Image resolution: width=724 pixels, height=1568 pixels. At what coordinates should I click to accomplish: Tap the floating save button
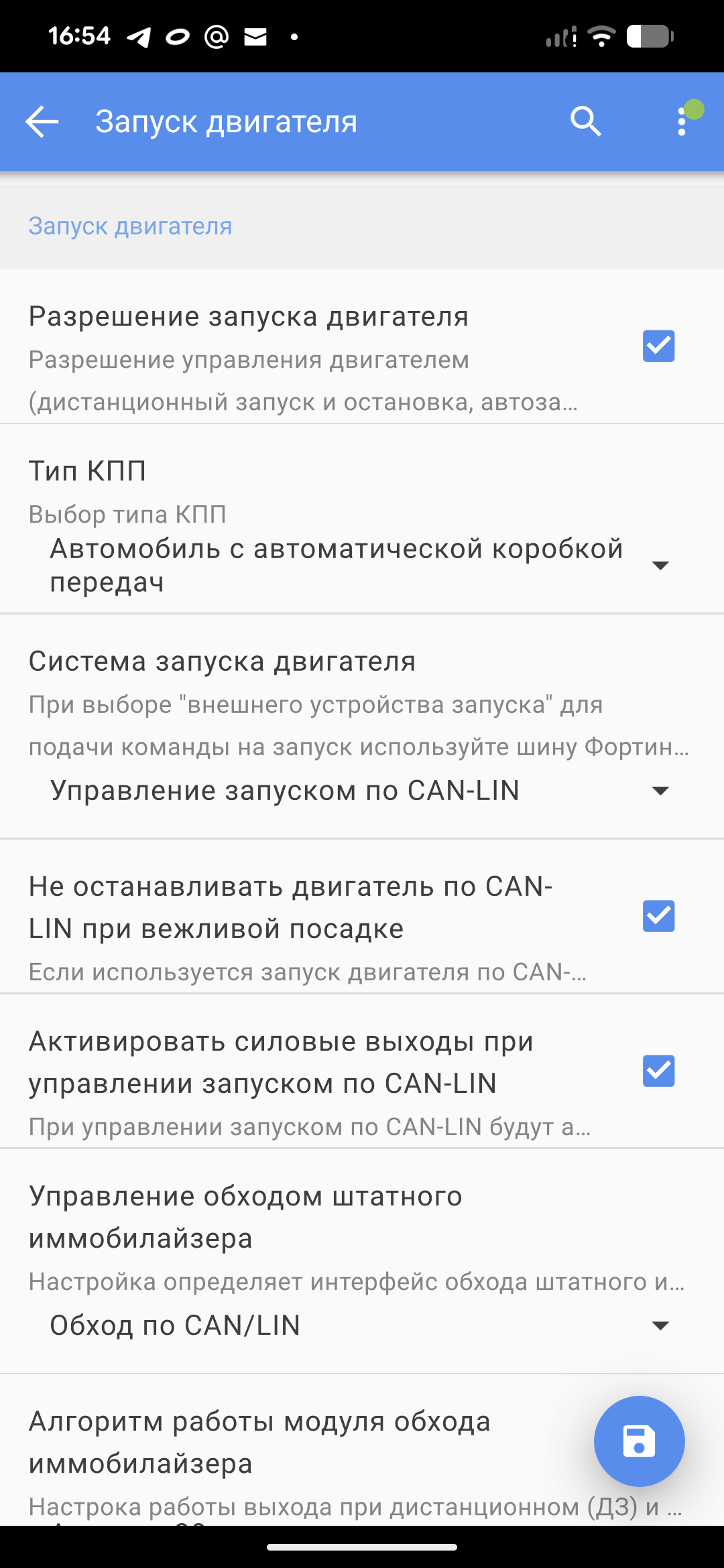[639, 1441]
